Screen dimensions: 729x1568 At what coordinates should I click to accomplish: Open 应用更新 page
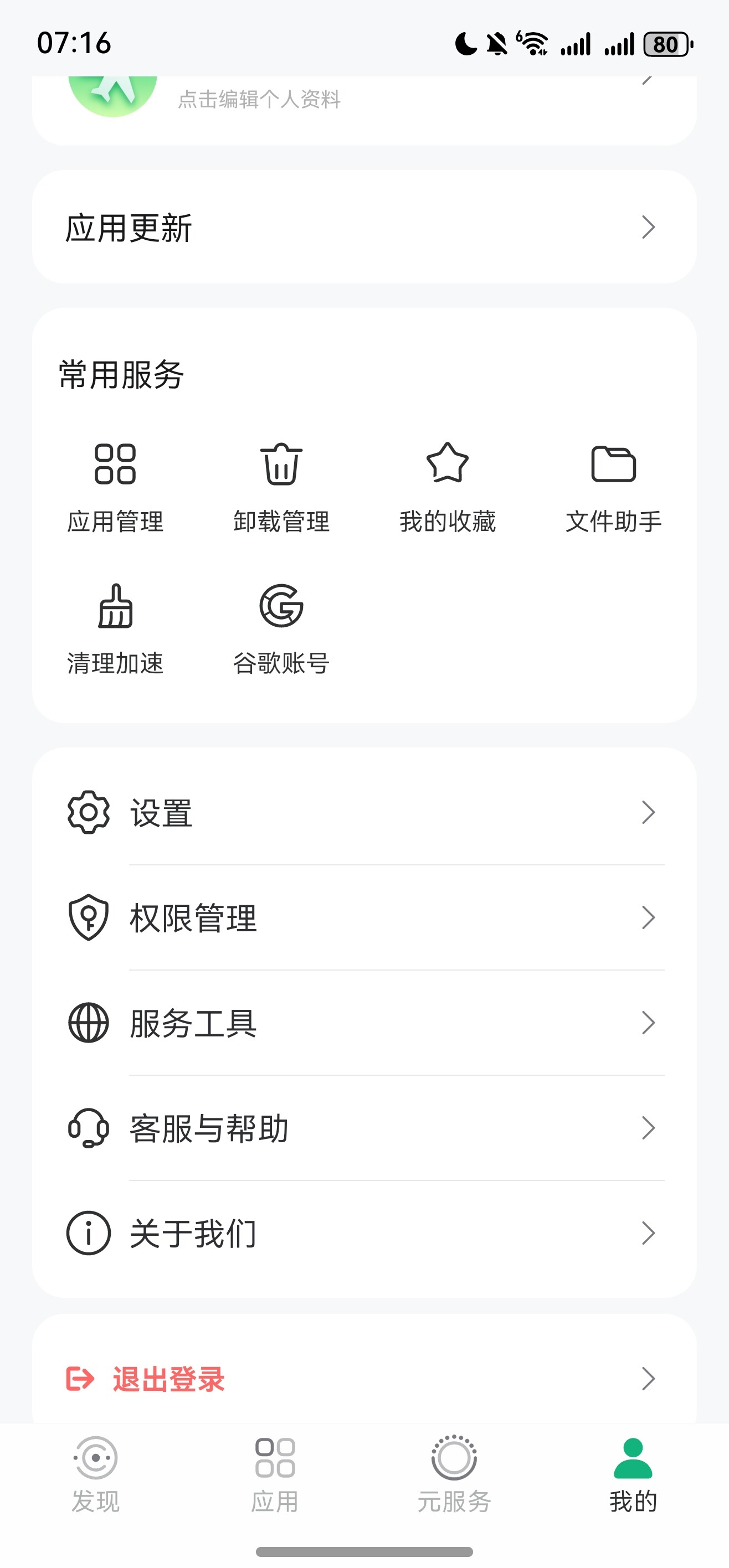coord(363,227)
